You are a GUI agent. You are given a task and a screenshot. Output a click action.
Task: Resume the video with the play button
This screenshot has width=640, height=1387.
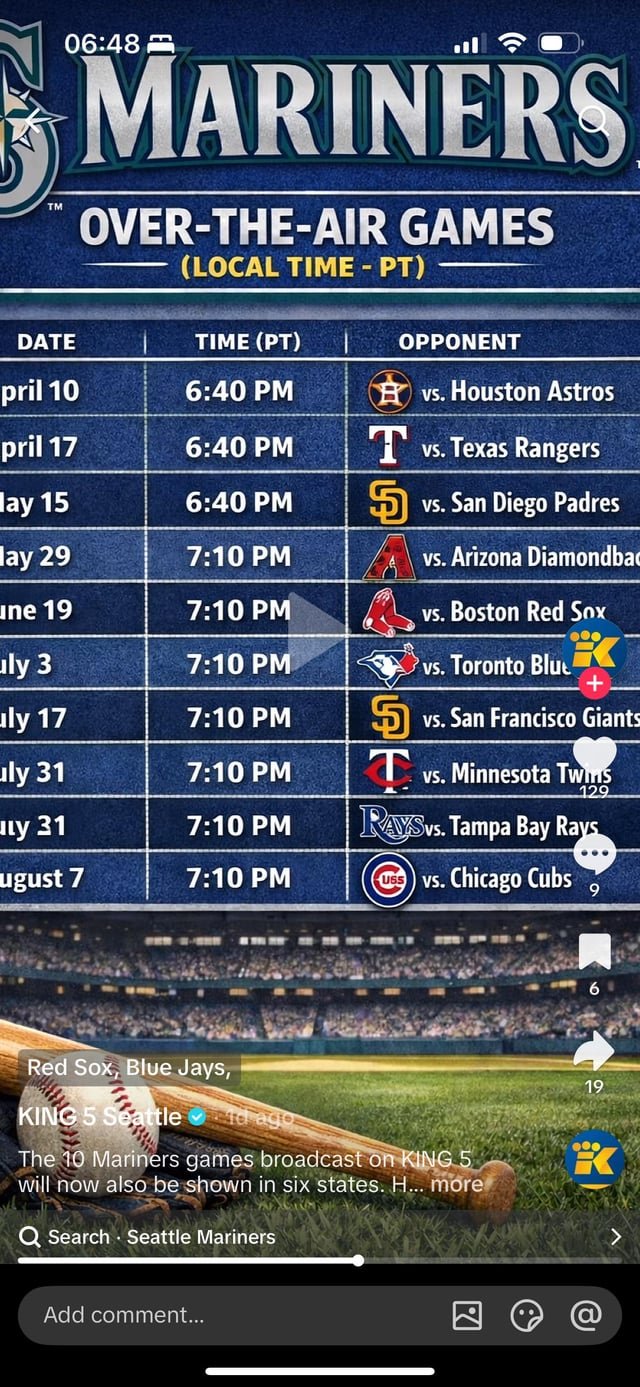(x=317, y=630)
